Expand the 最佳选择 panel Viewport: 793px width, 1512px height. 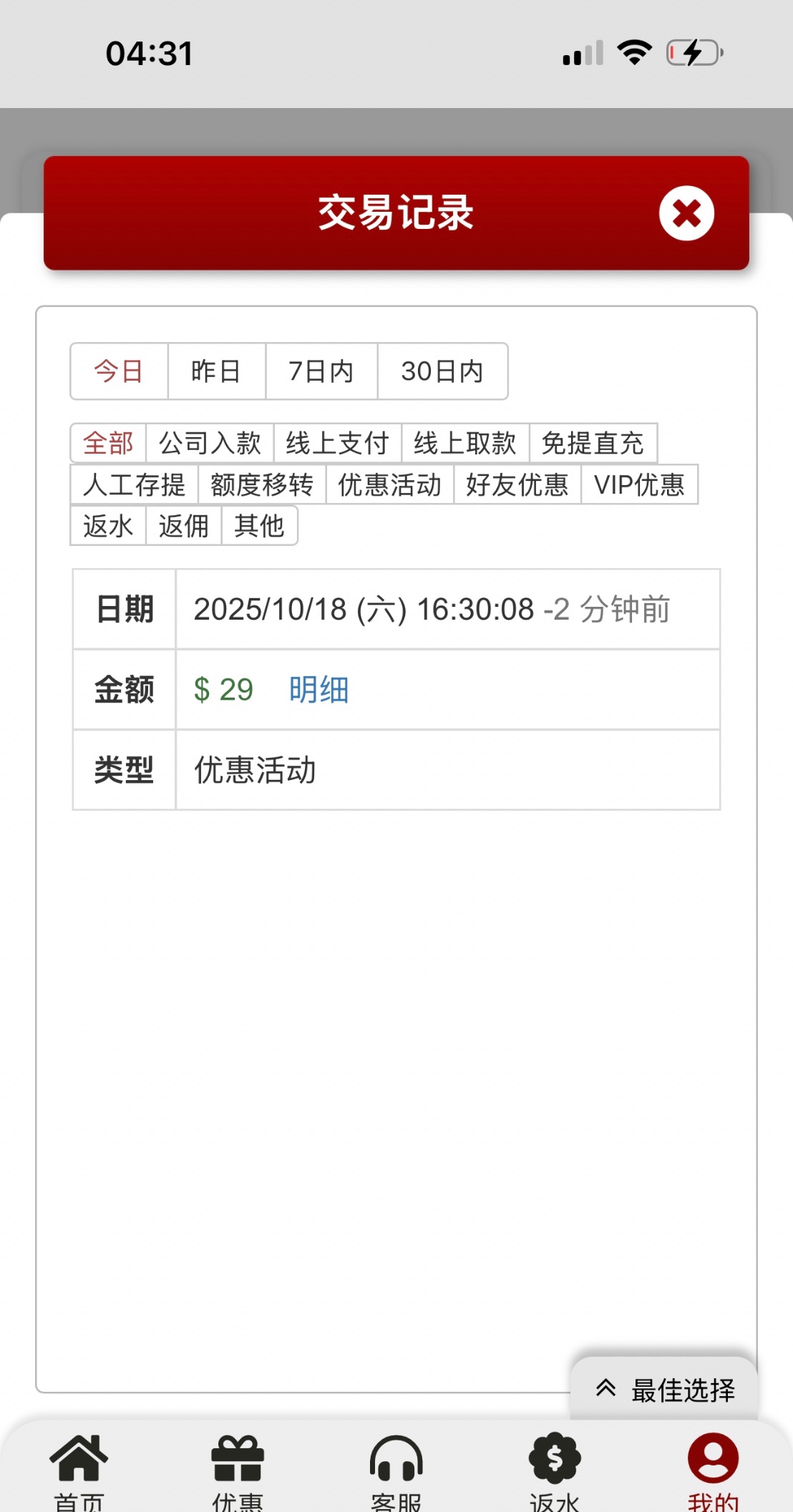coord(664,1390)
